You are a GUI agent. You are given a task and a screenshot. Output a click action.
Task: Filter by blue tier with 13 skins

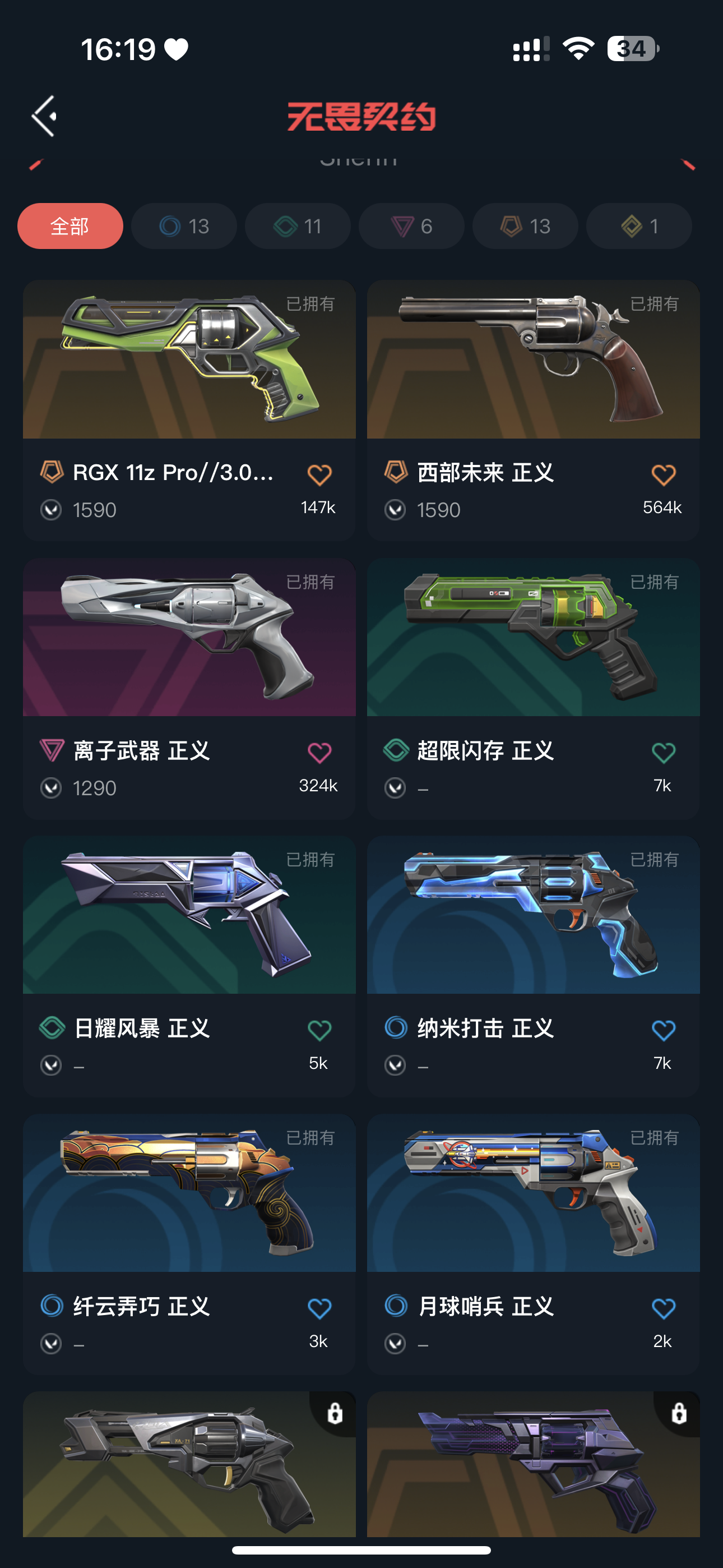coord(184,226)
